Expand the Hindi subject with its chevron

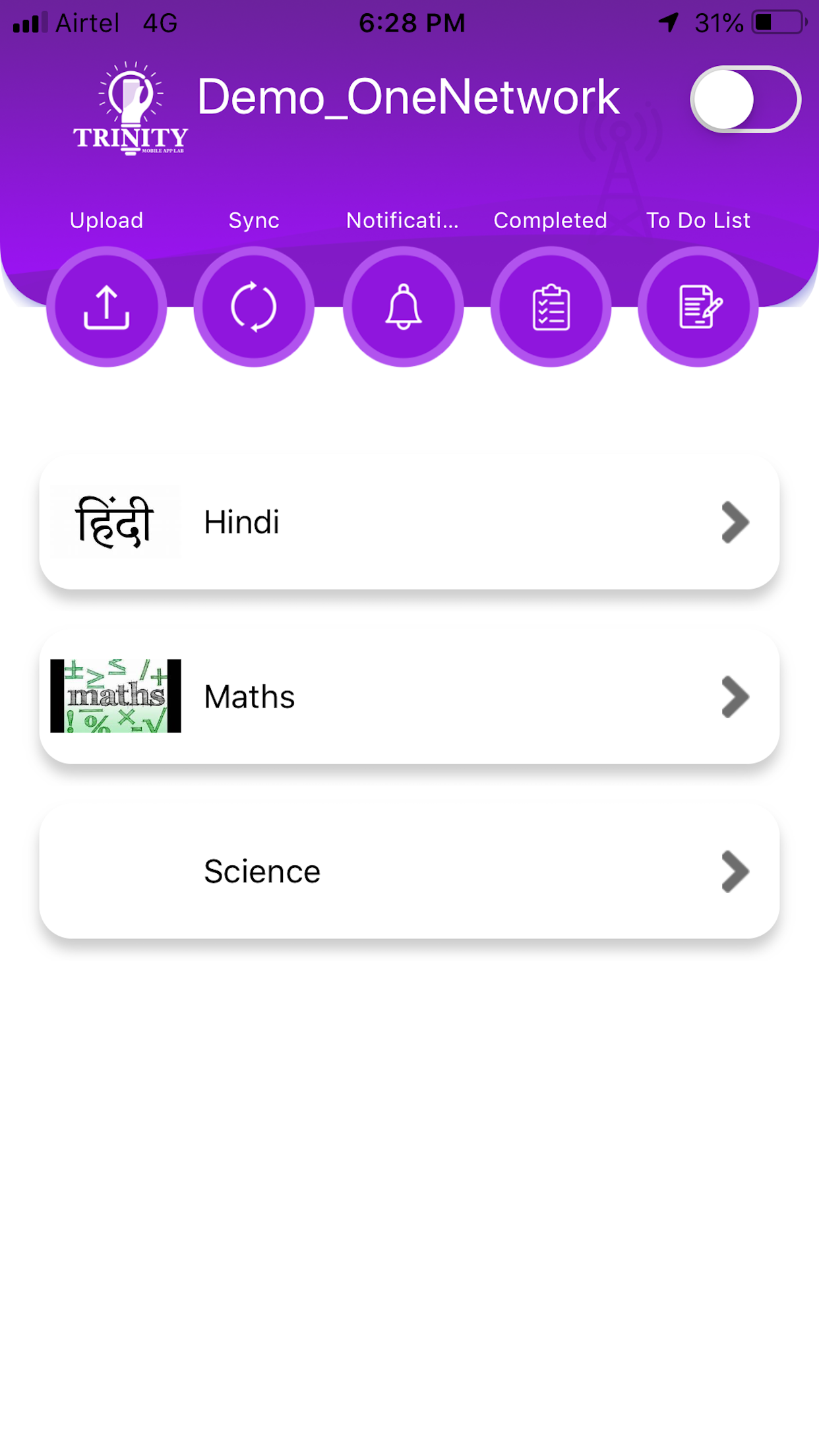[734, 522]
